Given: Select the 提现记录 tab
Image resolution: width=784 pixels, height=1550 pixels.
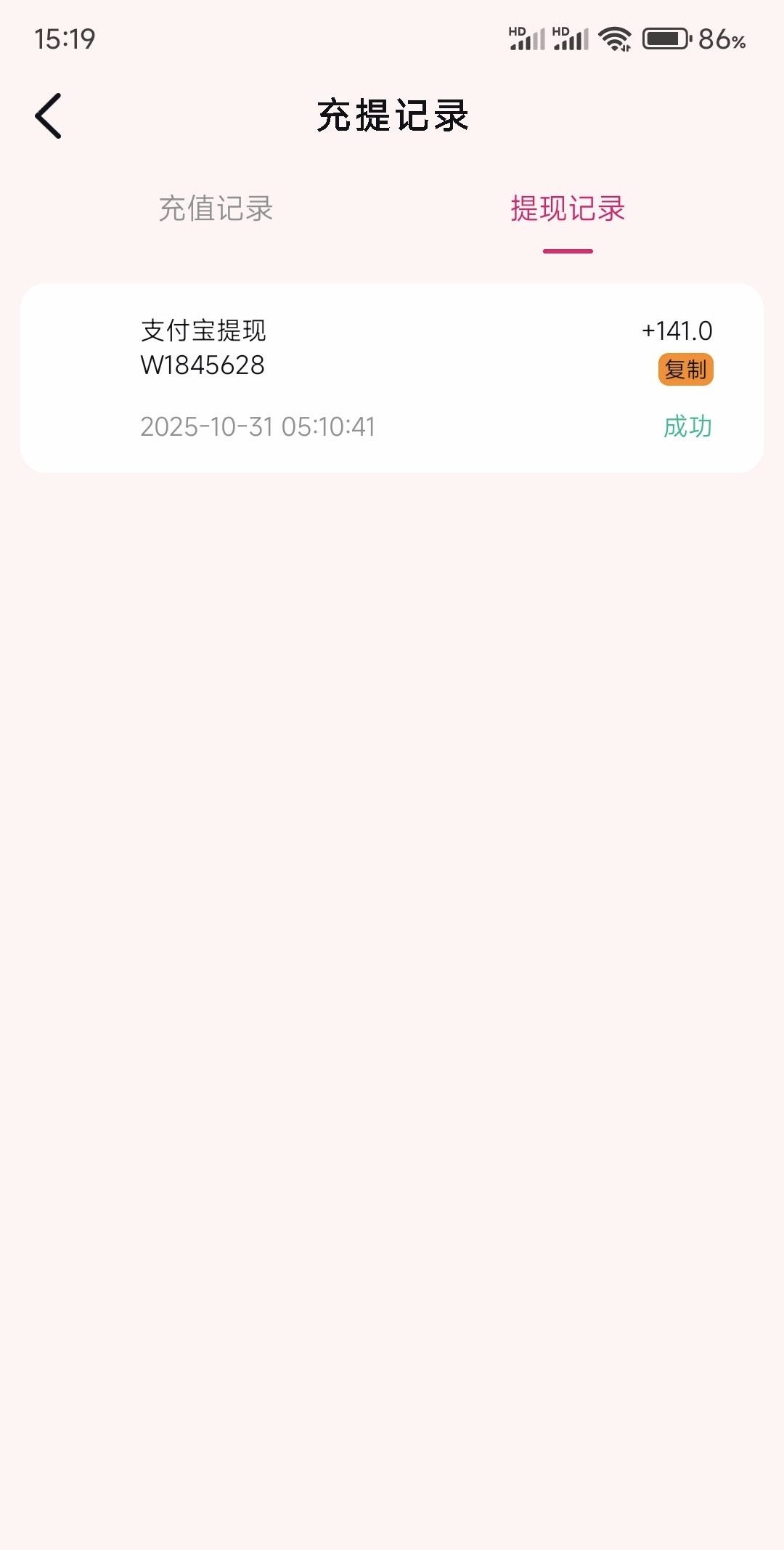Looking at the screenshot, I should pos(568,209).
